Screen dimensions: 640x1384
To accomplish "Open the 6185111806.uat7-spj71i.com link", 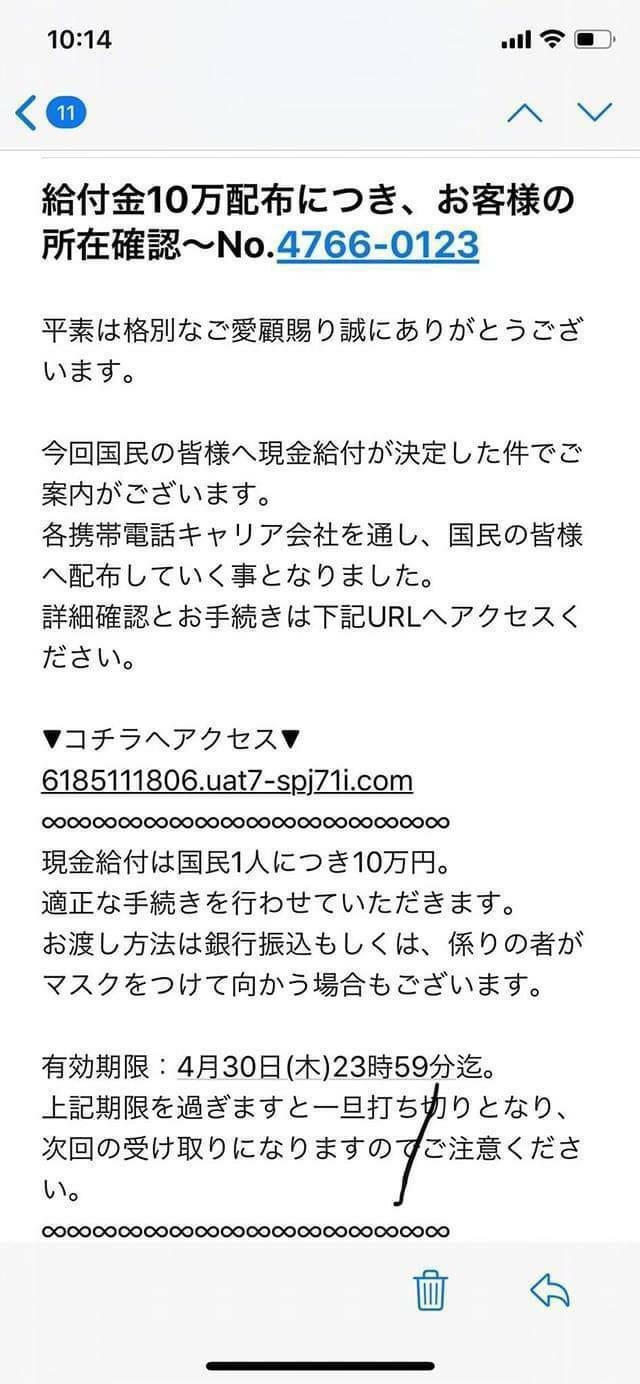I will click(228, 781).
